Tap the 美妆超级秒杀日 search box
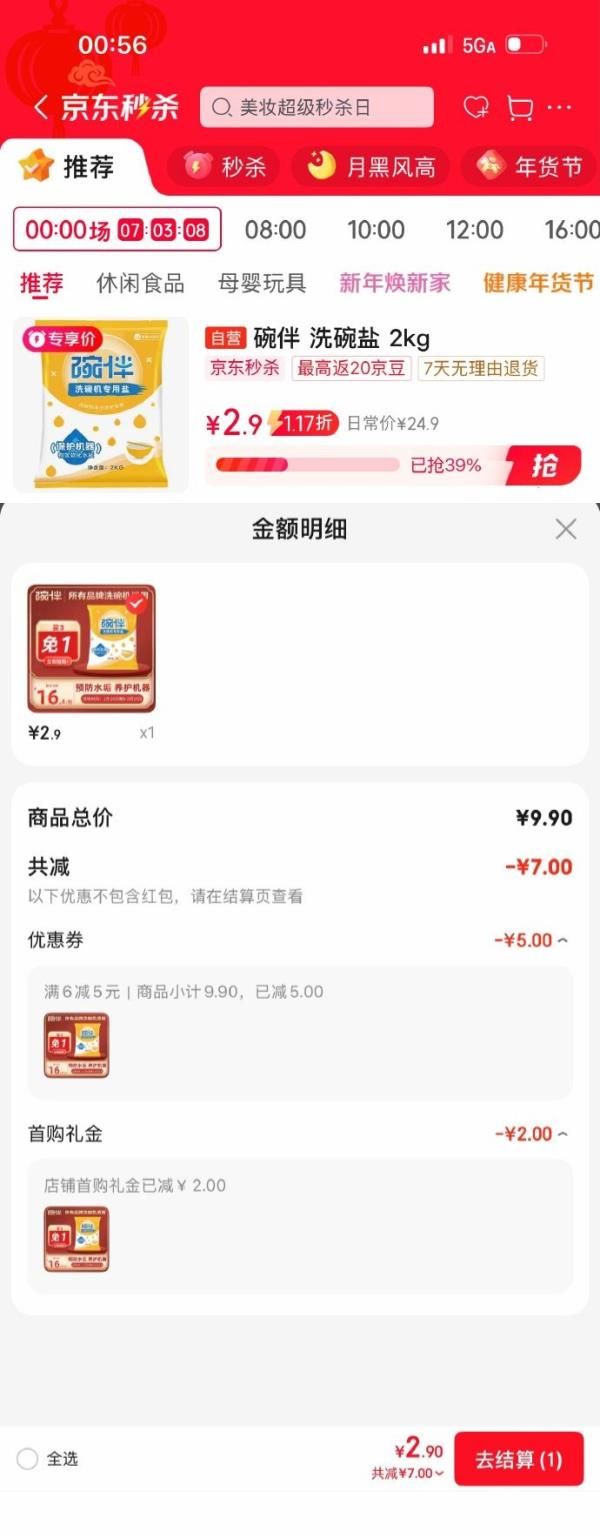This screenshot has width=600, height=1539. click(x=317, y=108)
